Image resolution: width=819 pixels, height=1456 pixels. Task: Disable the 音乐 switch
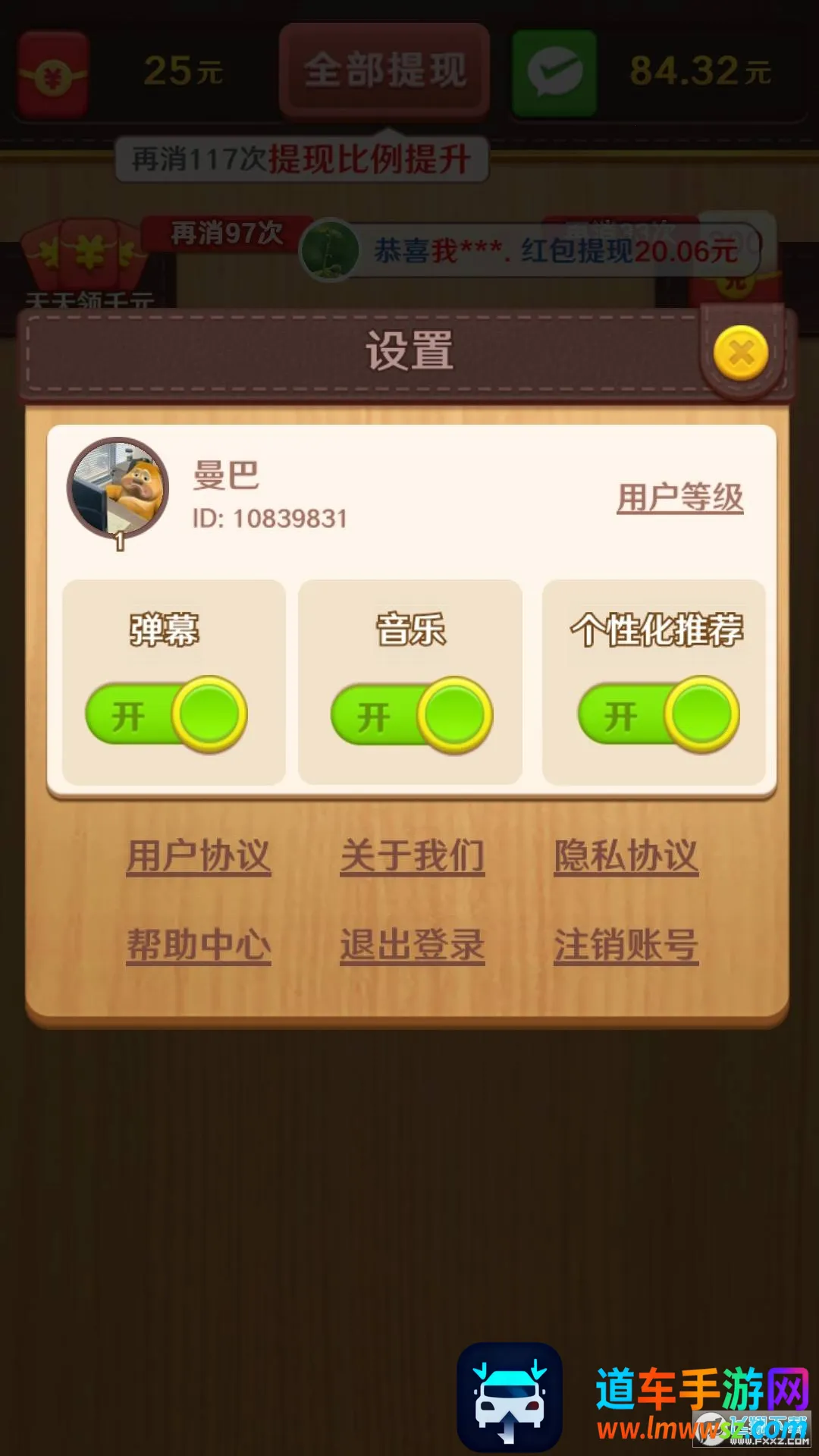pos(412,716)
